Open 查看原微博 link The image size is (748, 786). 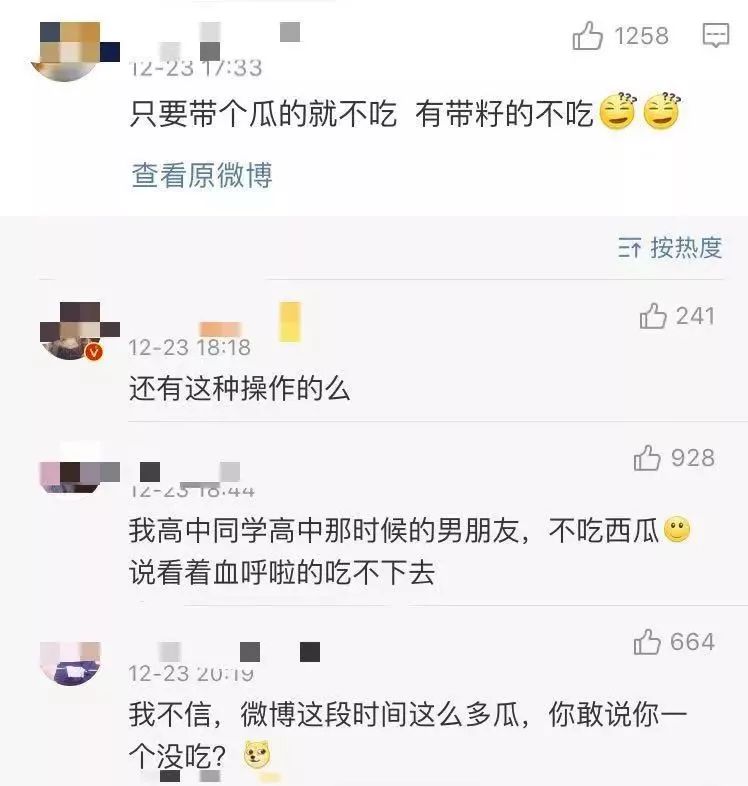pyautogui.click(x=202, y=175)
